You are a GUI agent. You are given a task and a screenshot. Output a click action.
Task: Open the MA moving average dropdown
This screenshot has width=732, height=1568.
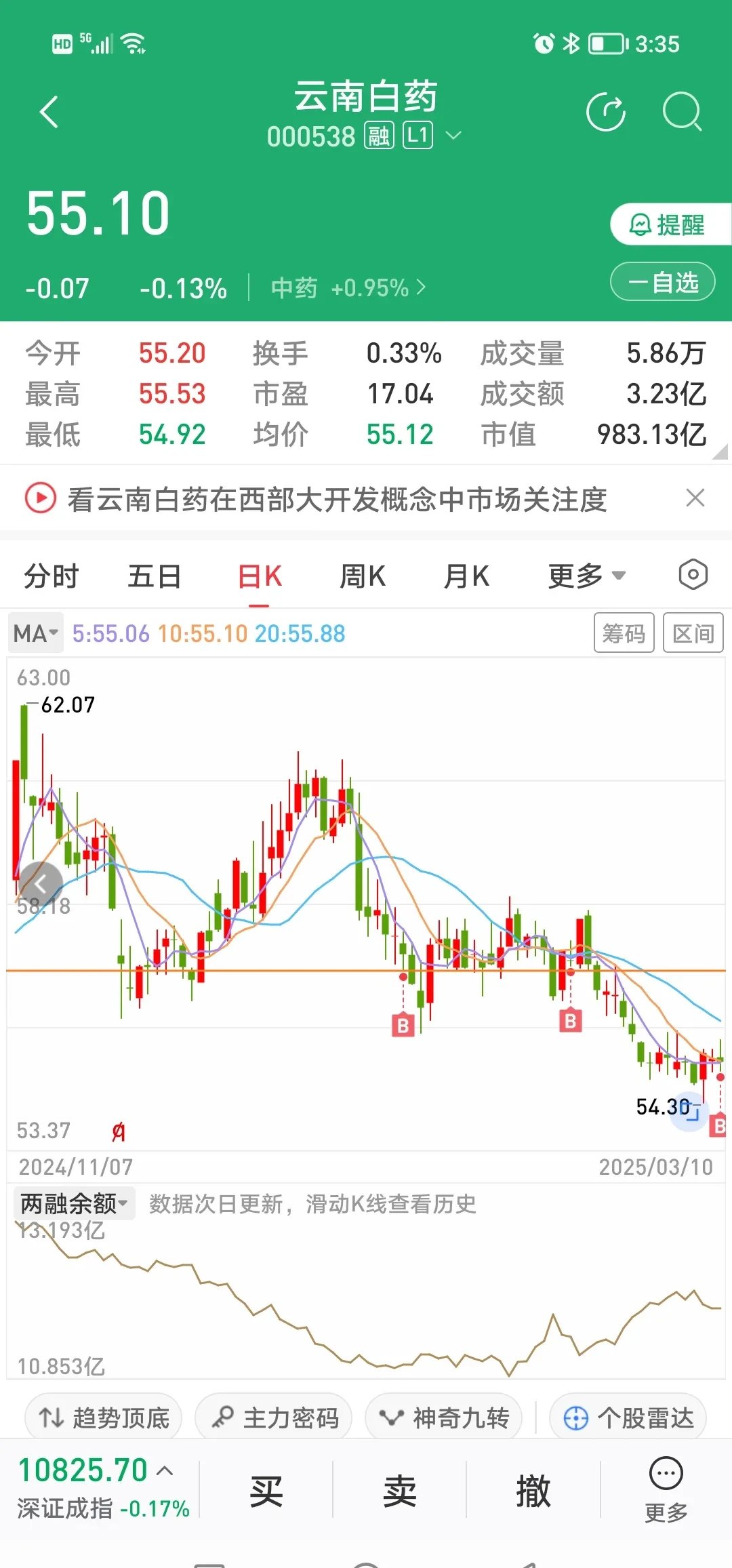(35, 632)
